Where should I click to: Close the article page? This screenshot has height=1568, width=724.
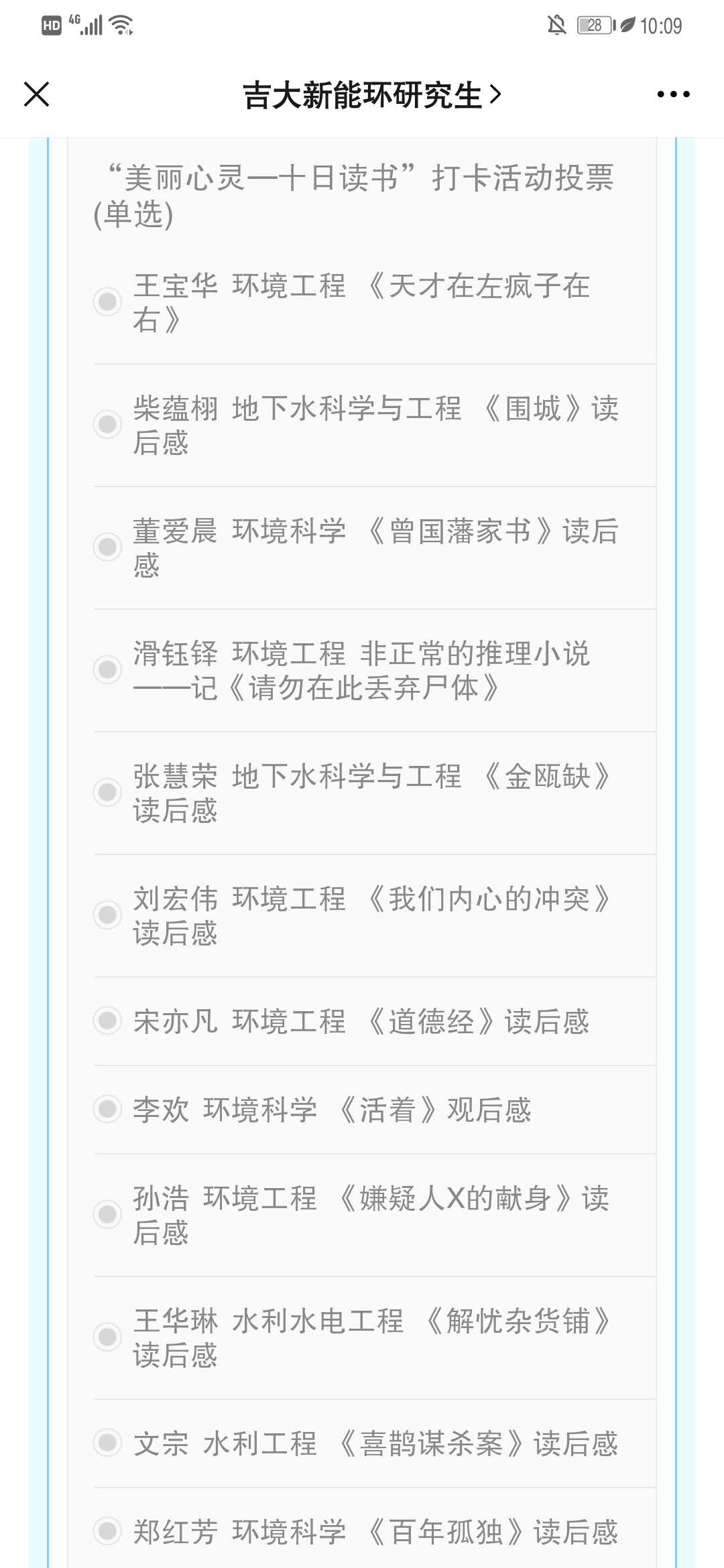tap(37, 94)
